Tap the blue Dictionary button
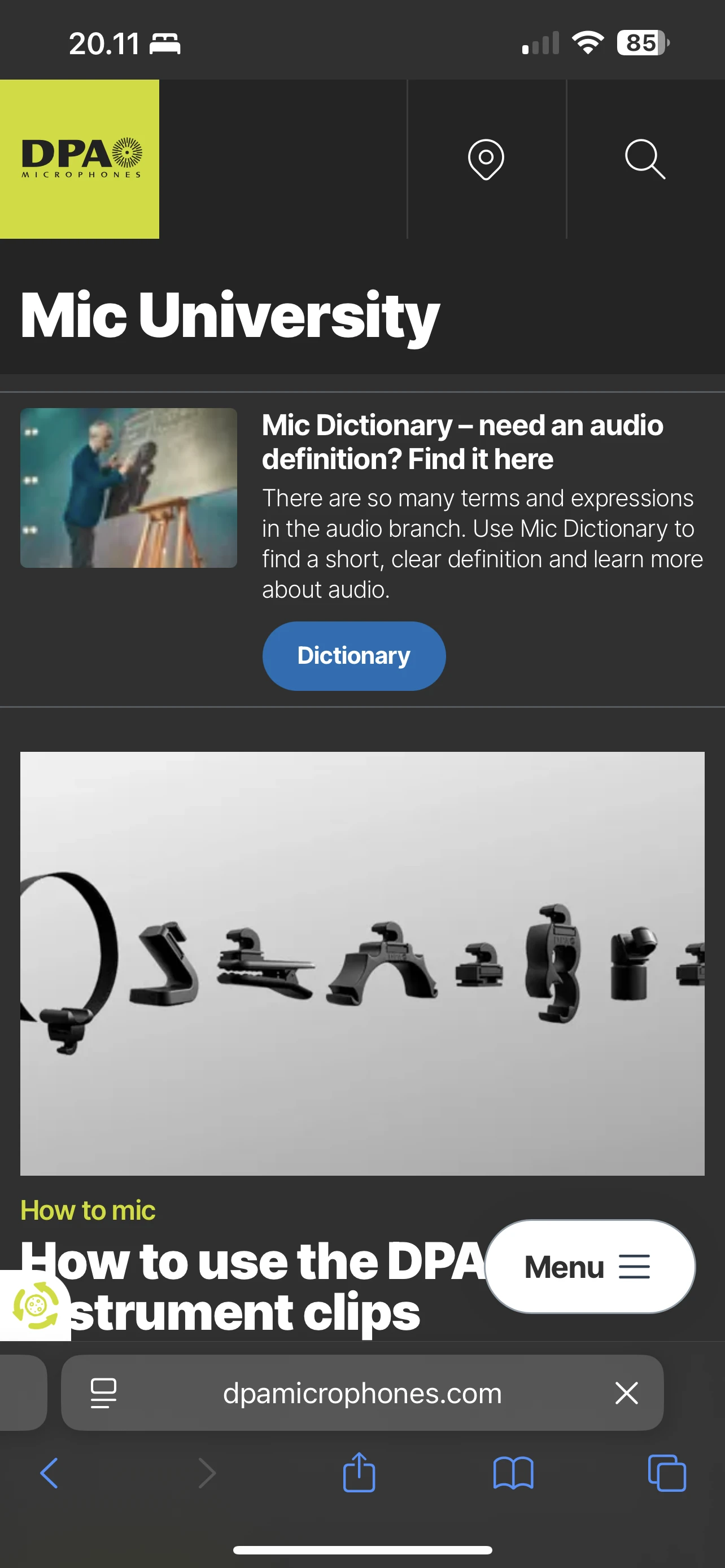The width and height of the screenshot is (725, 1568). 353,655
